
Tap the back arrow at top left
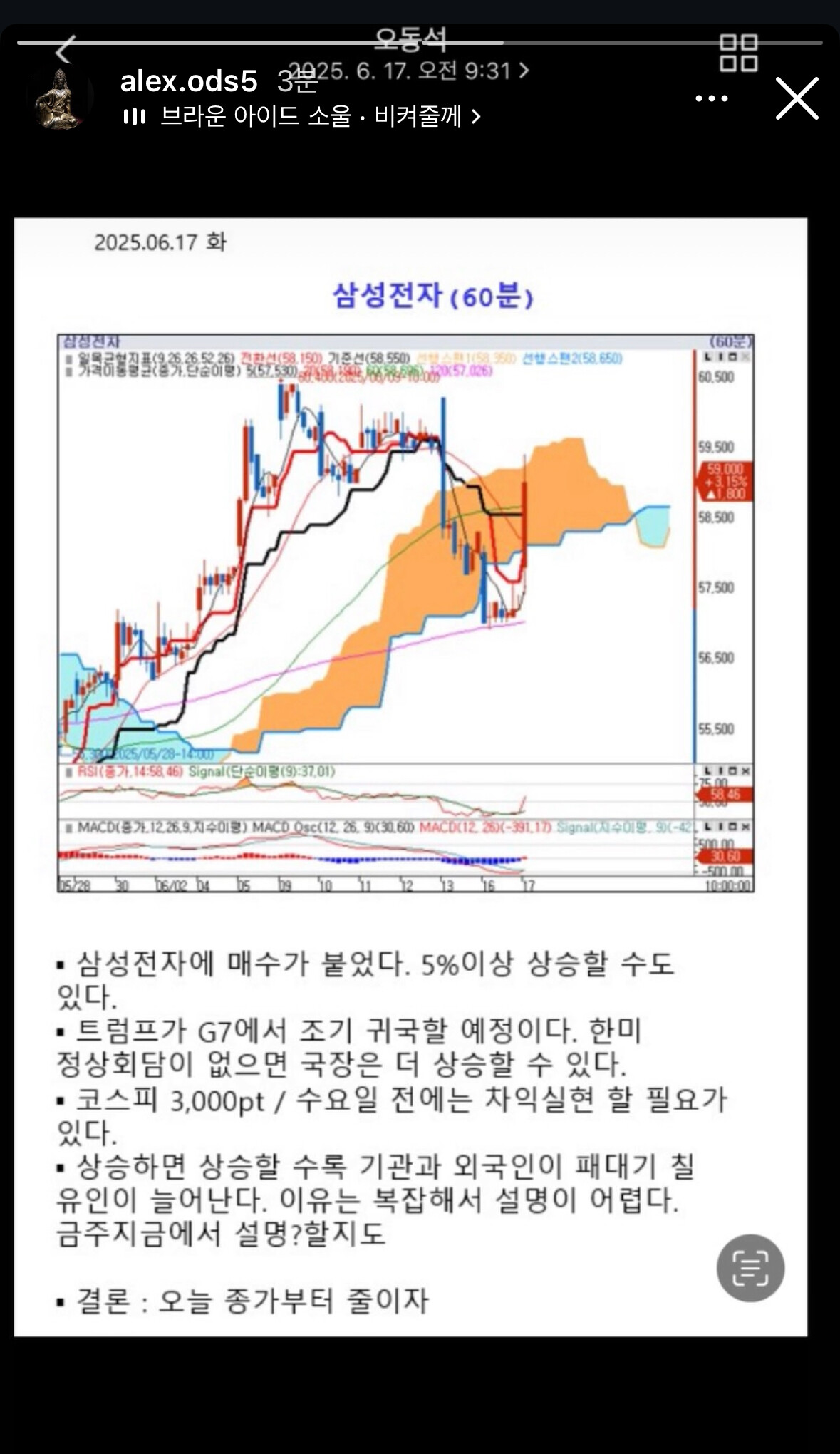65,50
